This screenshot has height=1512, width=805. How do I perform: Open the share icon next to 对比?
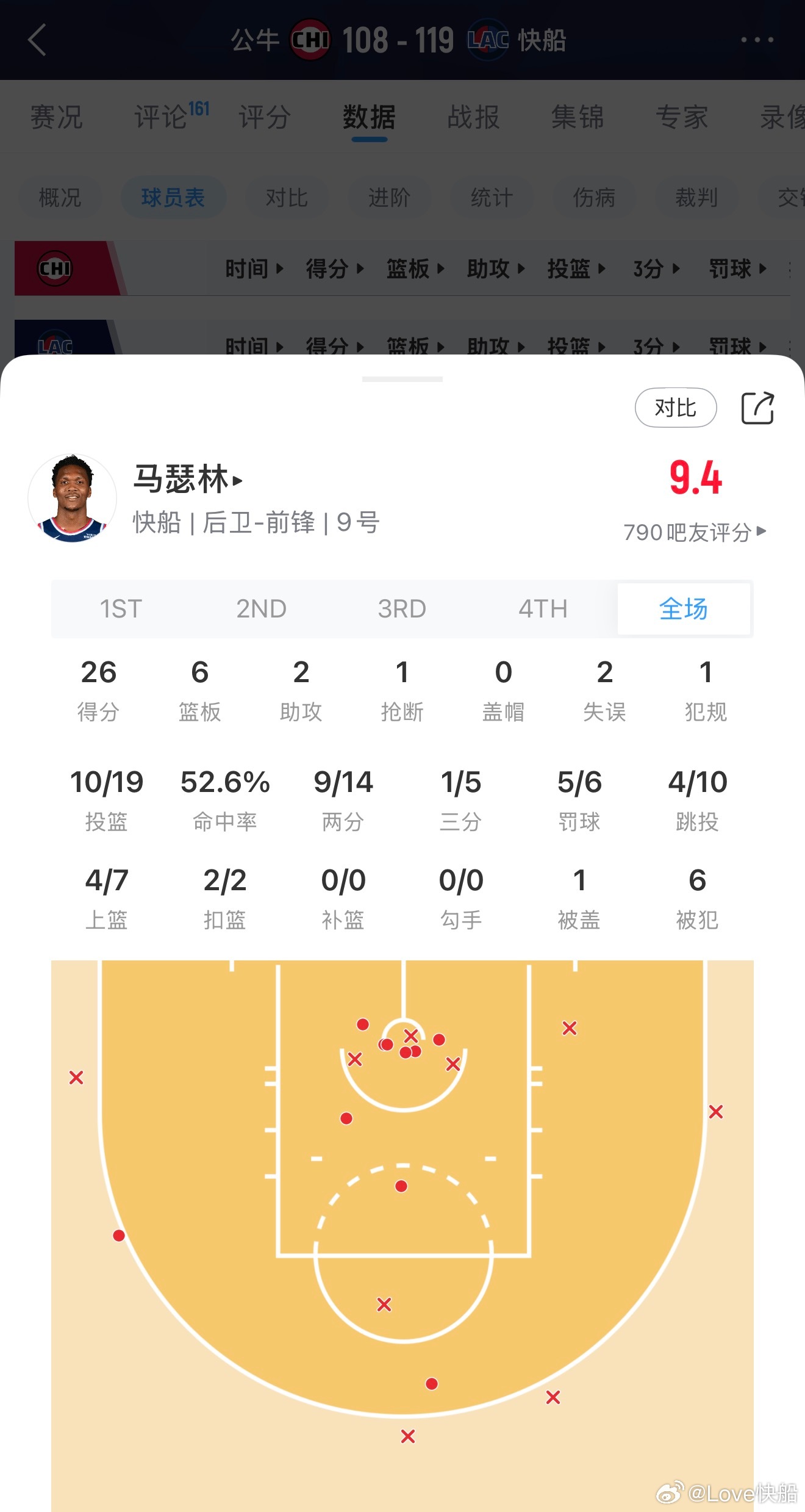point(758,407)
